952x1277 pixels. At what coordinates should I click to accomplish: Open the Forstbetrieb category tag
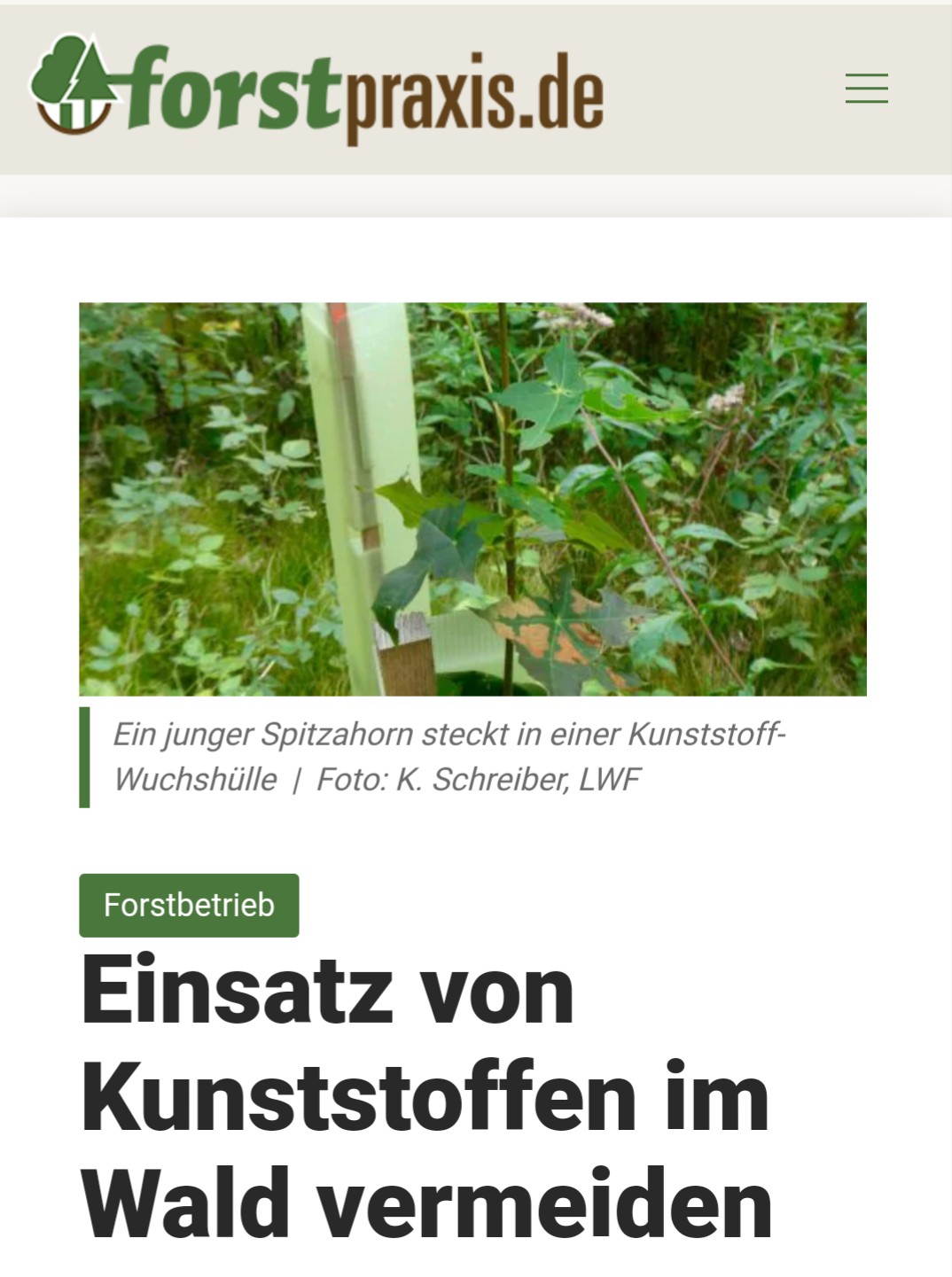tap(189, 905)
